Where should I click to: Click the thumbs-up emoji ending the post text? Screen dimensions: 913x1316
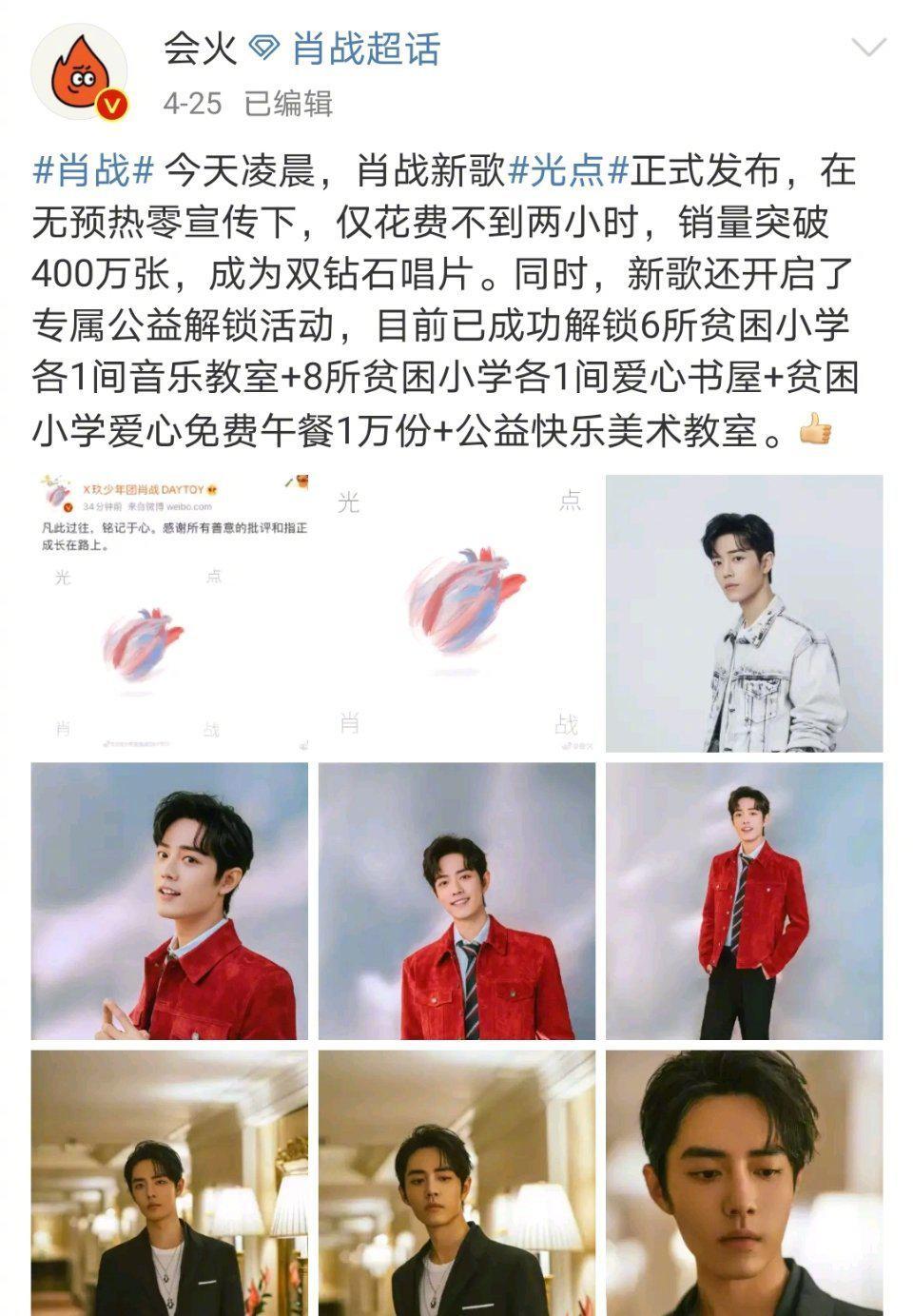point(816,430)
